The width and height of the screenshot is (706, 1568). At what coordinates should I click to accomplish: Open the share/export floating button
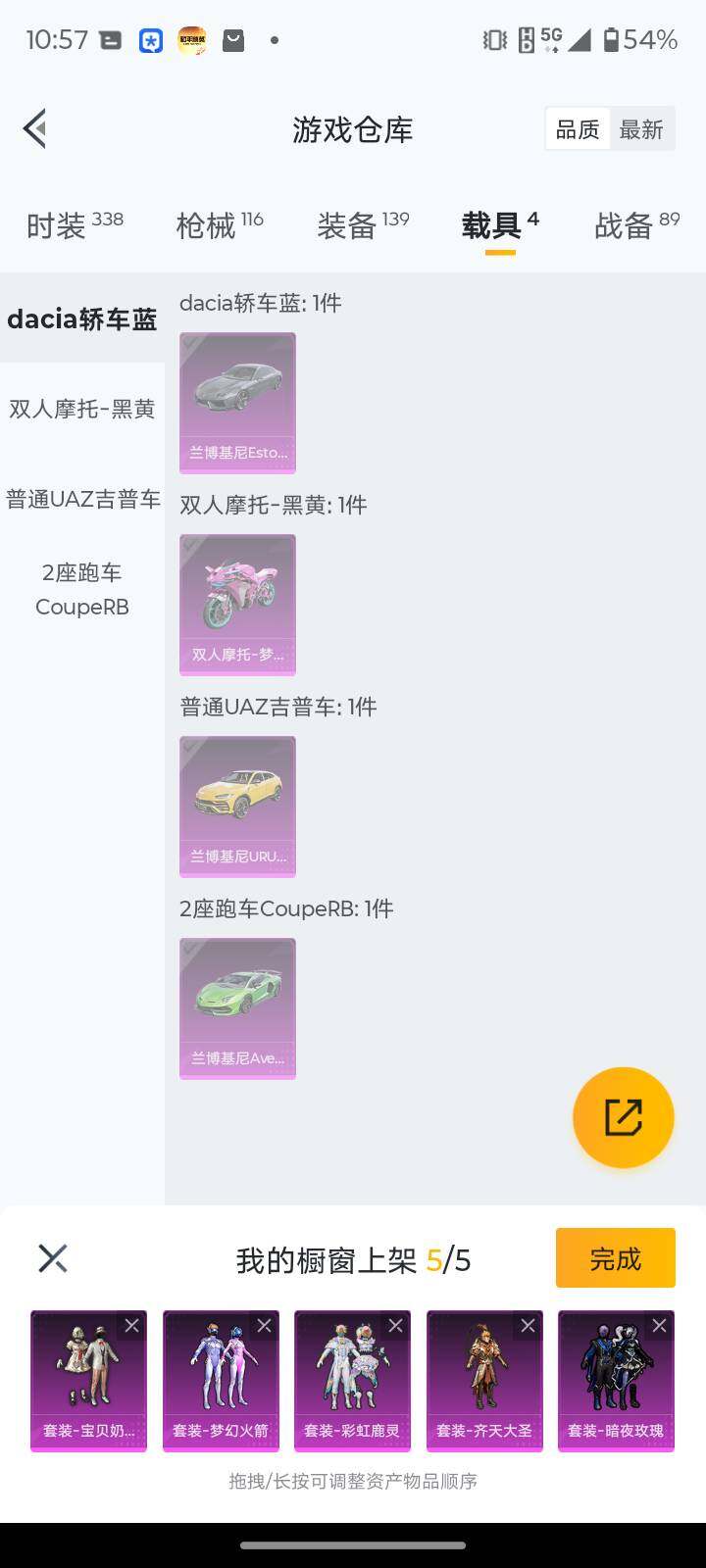(x=624, y=1117)
